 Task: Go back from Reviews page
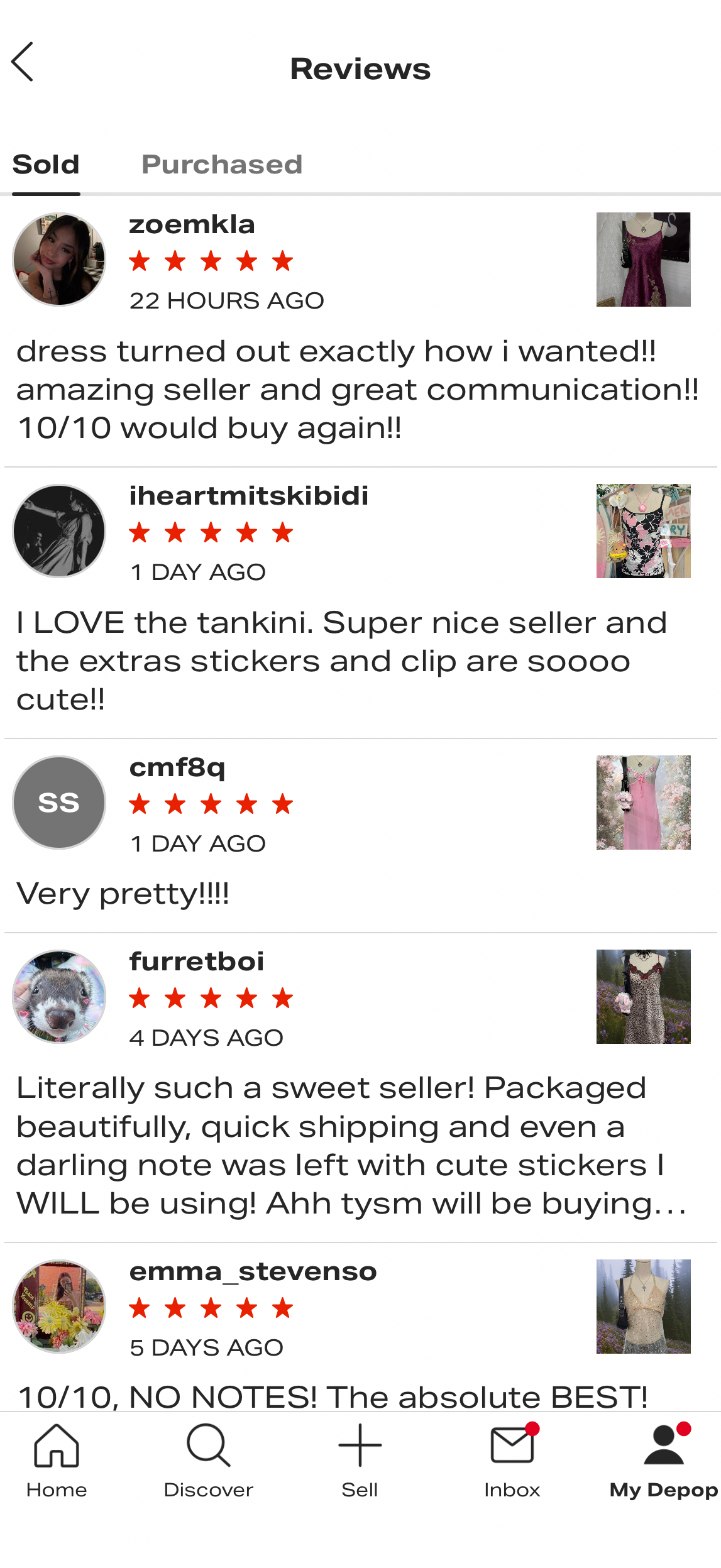click(23, 62)
